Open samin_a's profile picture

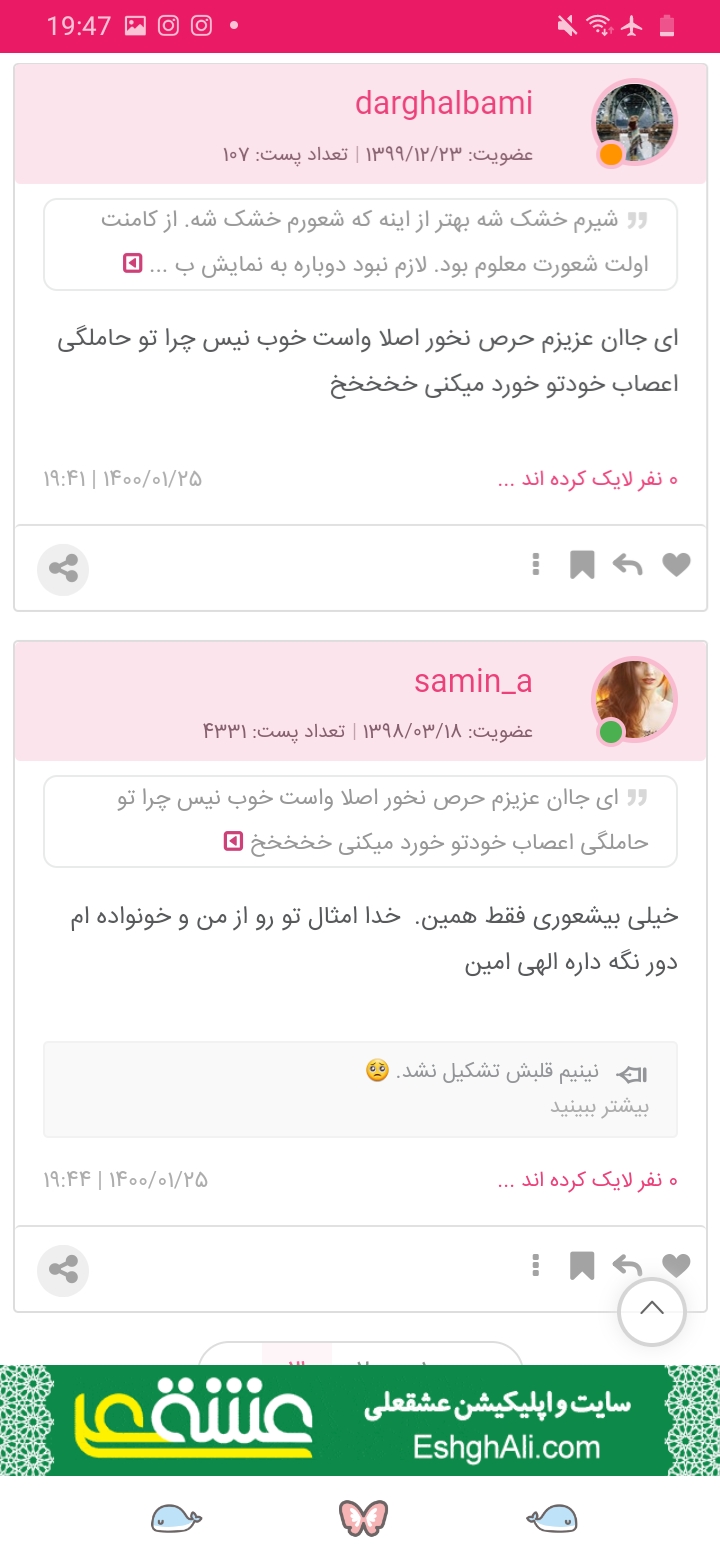pos(634,700)
